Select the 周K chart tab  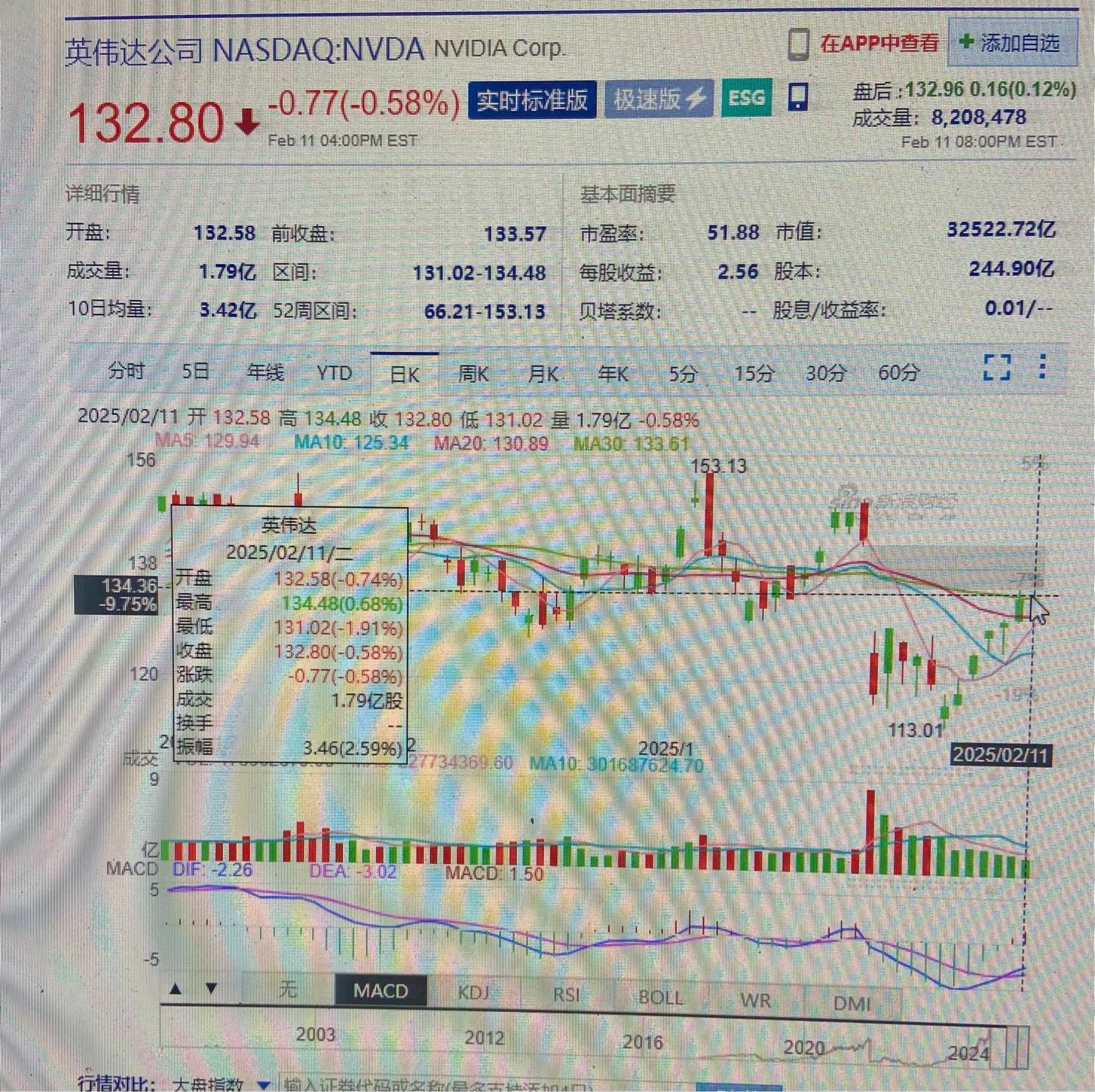473,374
